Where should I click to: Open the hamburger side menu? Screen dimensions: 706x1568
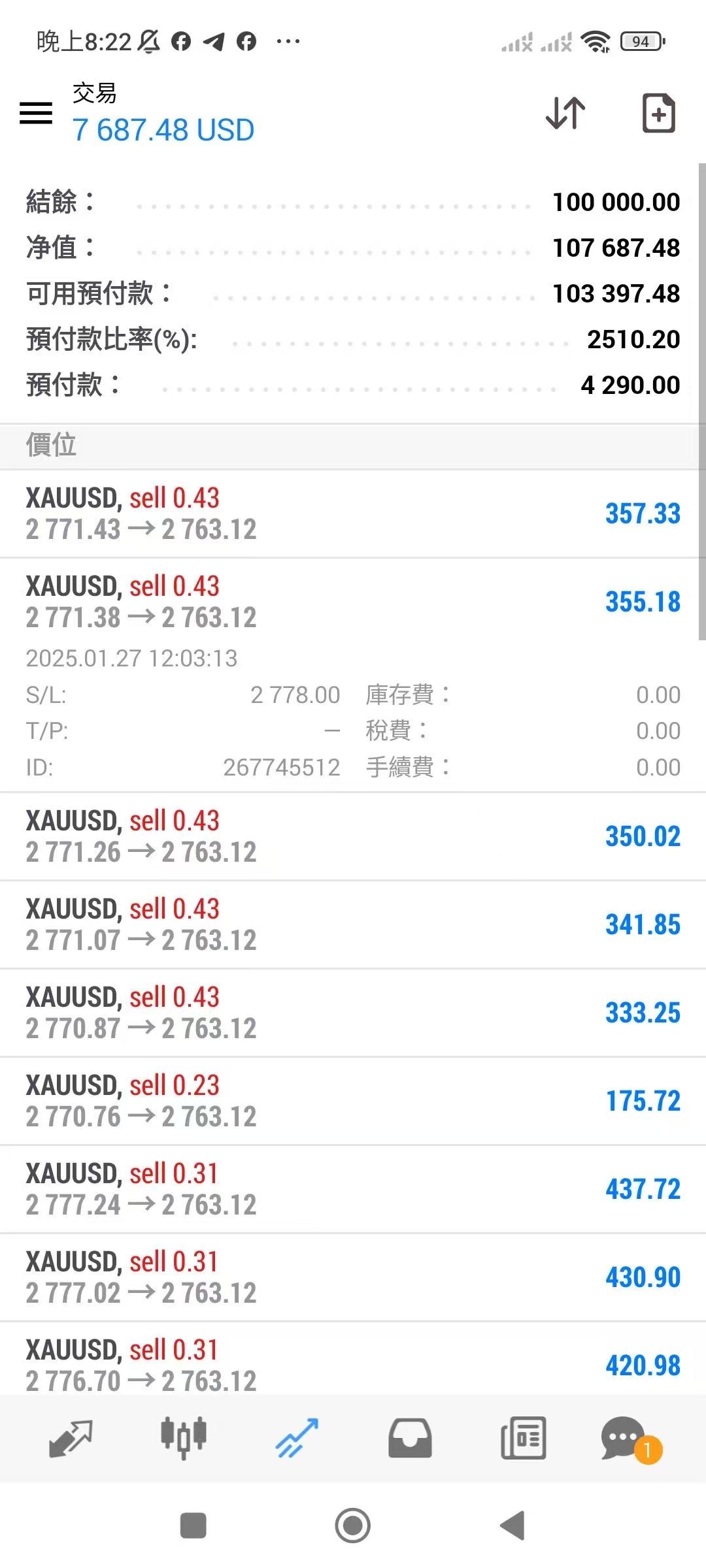tap(36, 113)
